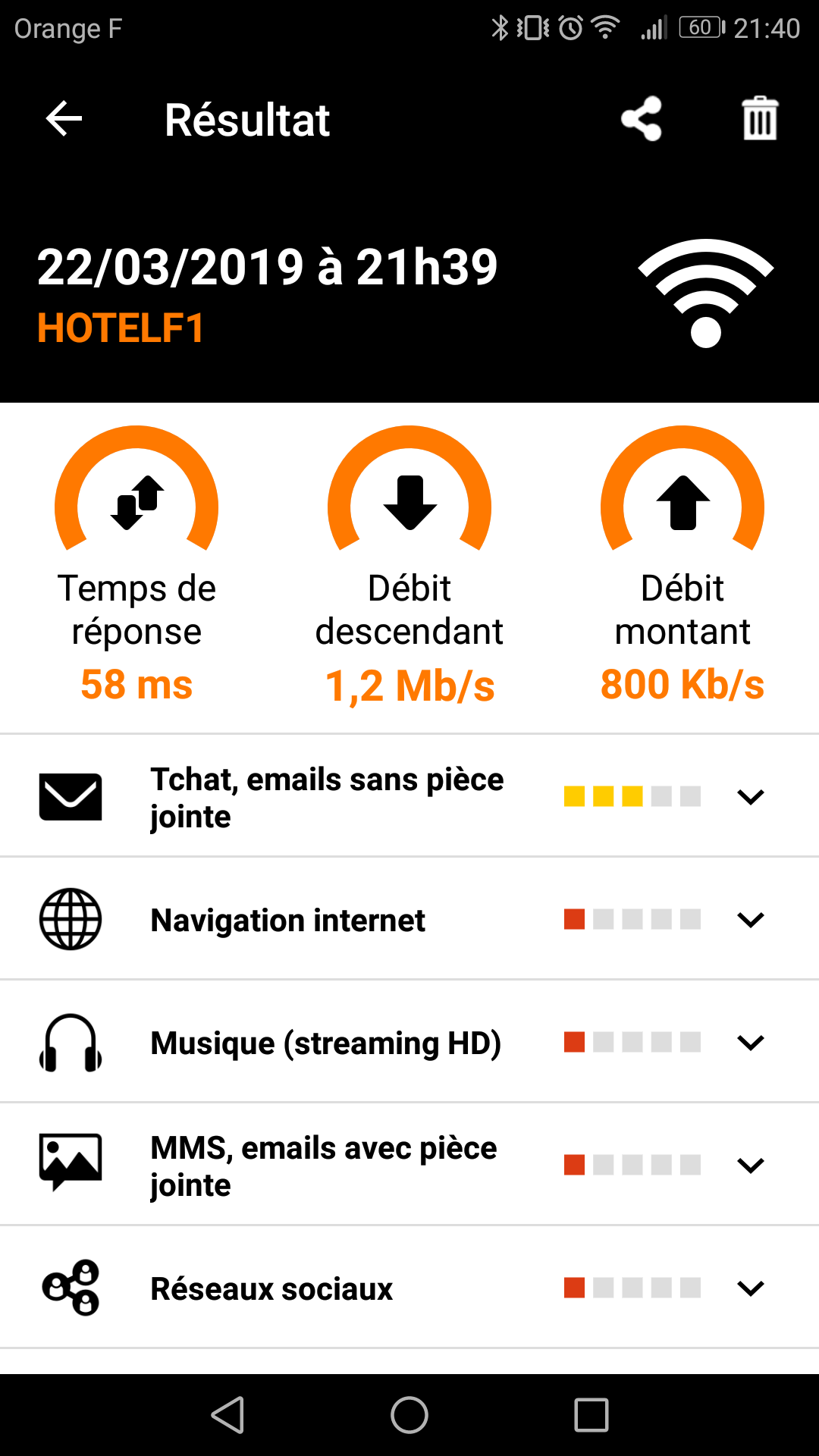Share this speed test result
The height and width of the screenshot is (1456, 819).
(642, 119)
